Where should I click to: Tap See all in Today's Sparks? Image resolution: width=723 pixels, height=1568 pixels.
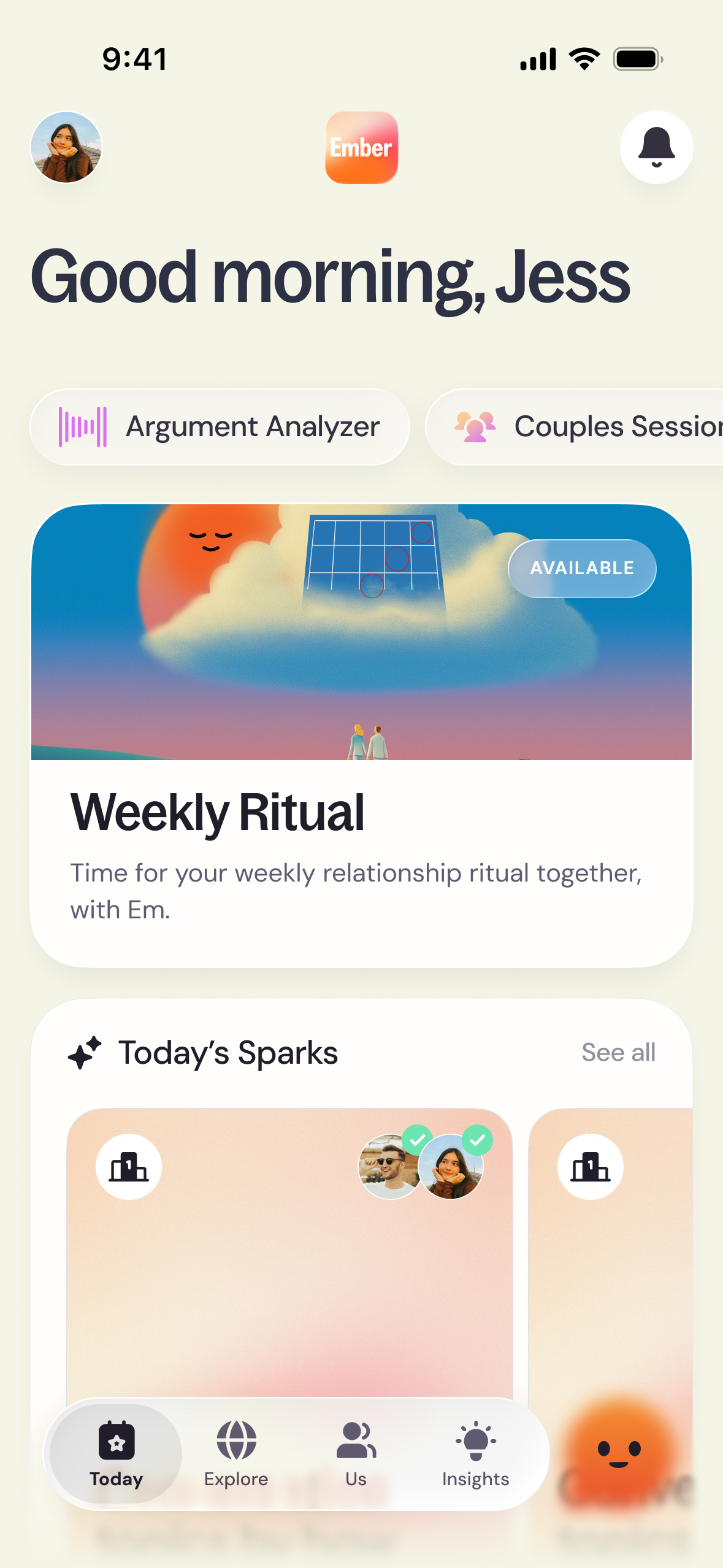point(618,1053)
